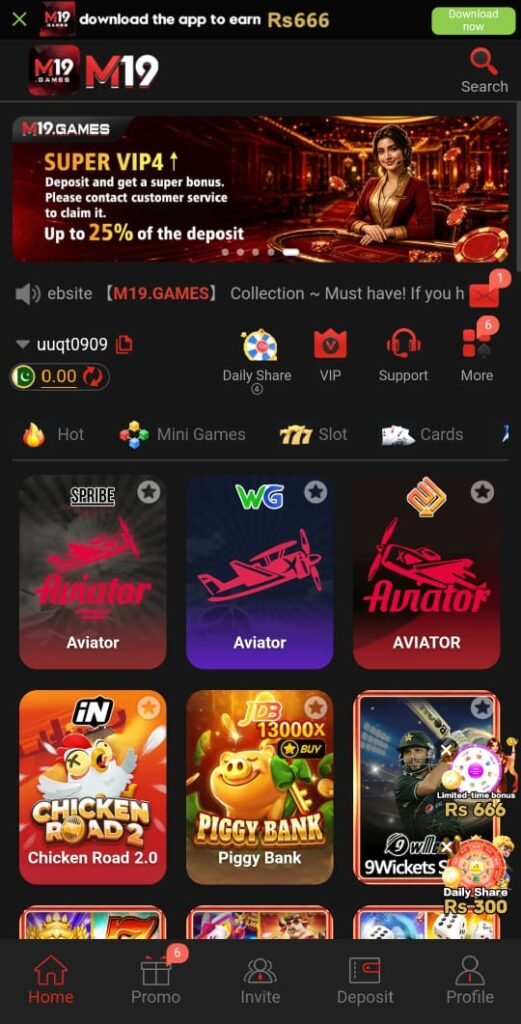Select the Cards category
Image resolution: width=521 pixels, height=1024 pixels.
[x=422, y=434]
